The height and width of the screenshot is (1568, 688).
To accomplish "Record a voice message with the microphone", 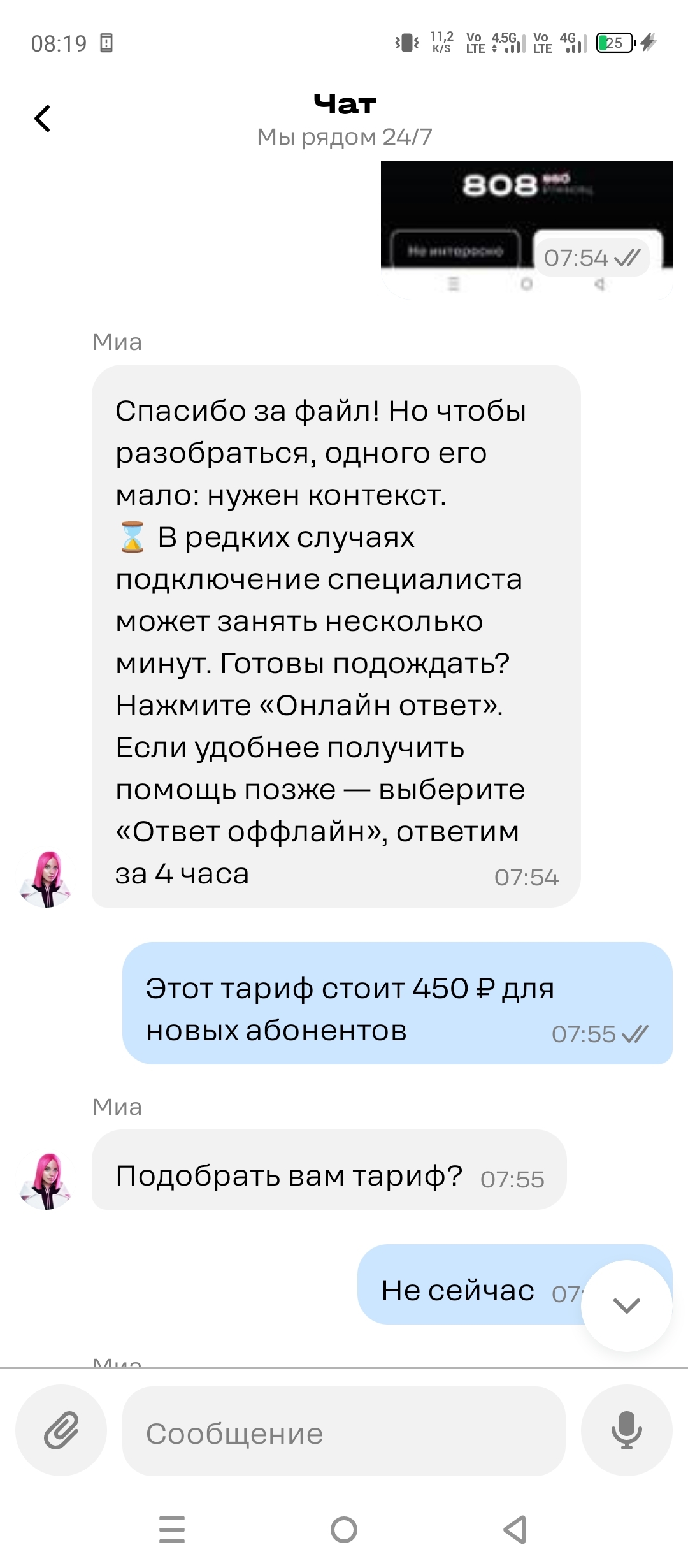I will (x=626, y=1430).
